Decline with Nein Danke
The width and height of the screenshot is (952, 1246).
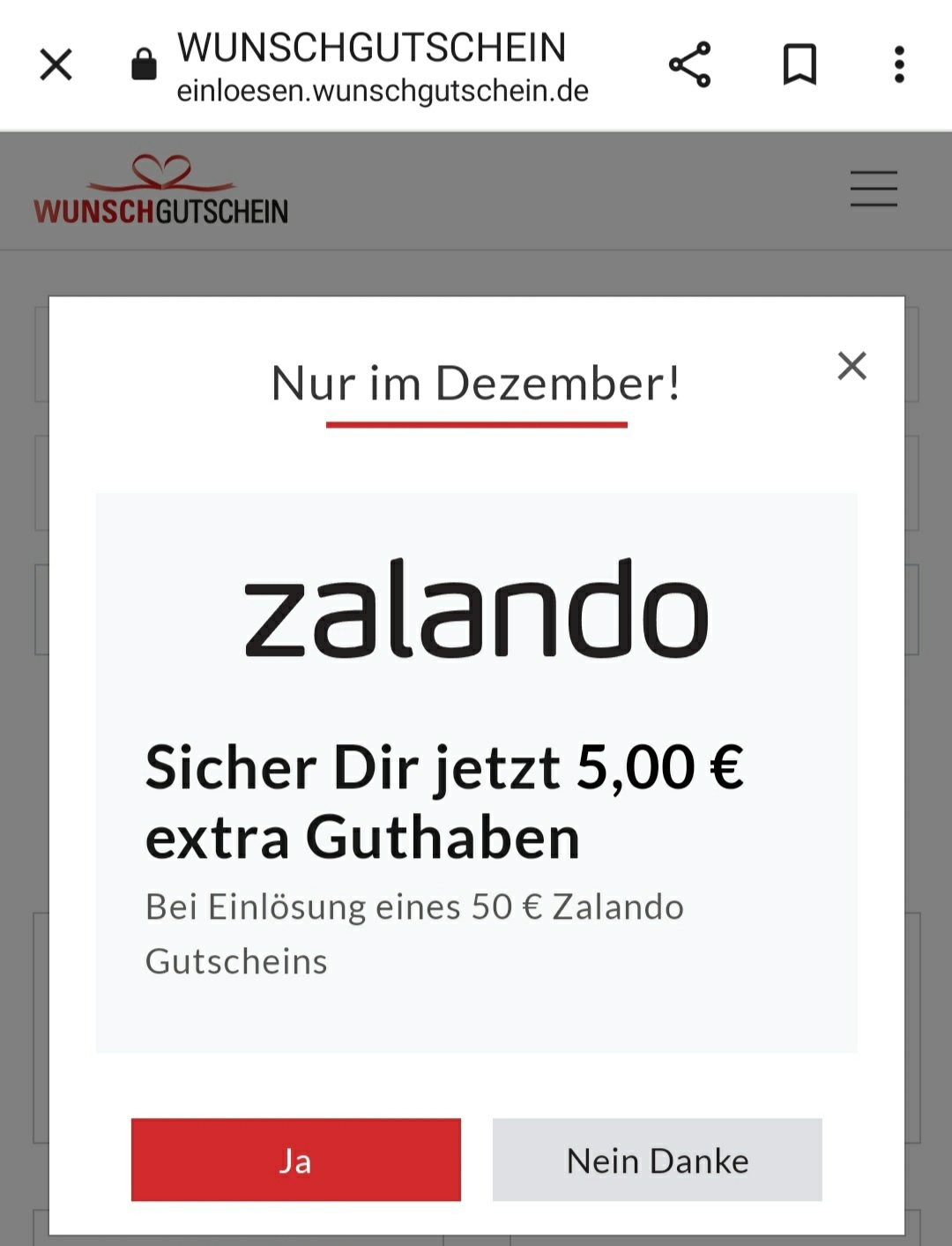pos(657,1160)
